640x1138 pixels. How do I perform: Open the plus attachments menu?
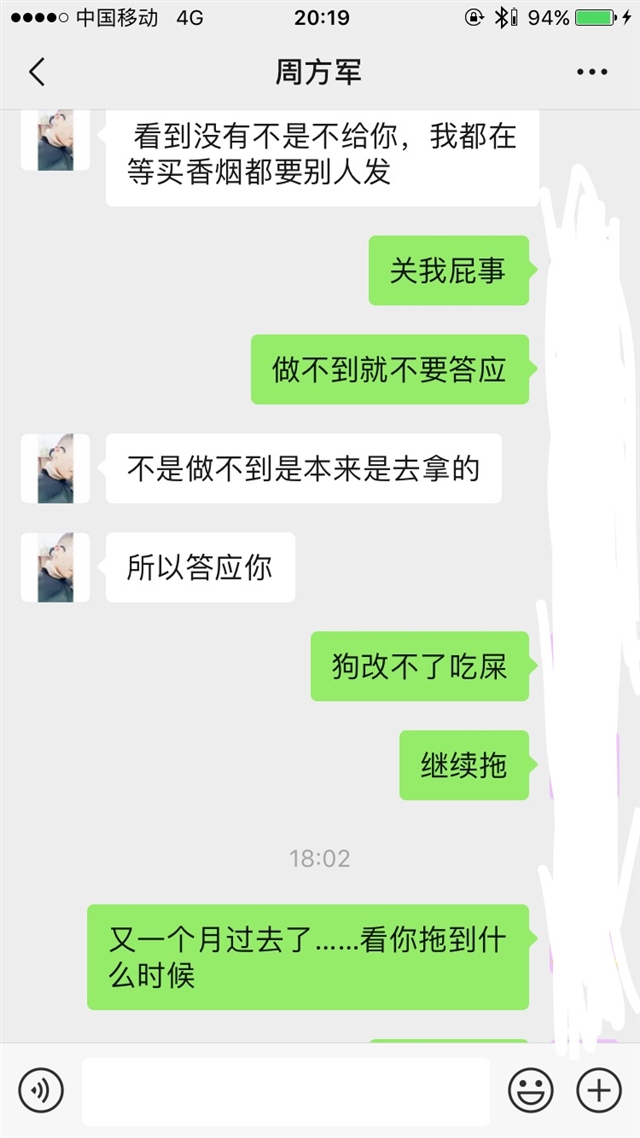[x=599, y=1090]
